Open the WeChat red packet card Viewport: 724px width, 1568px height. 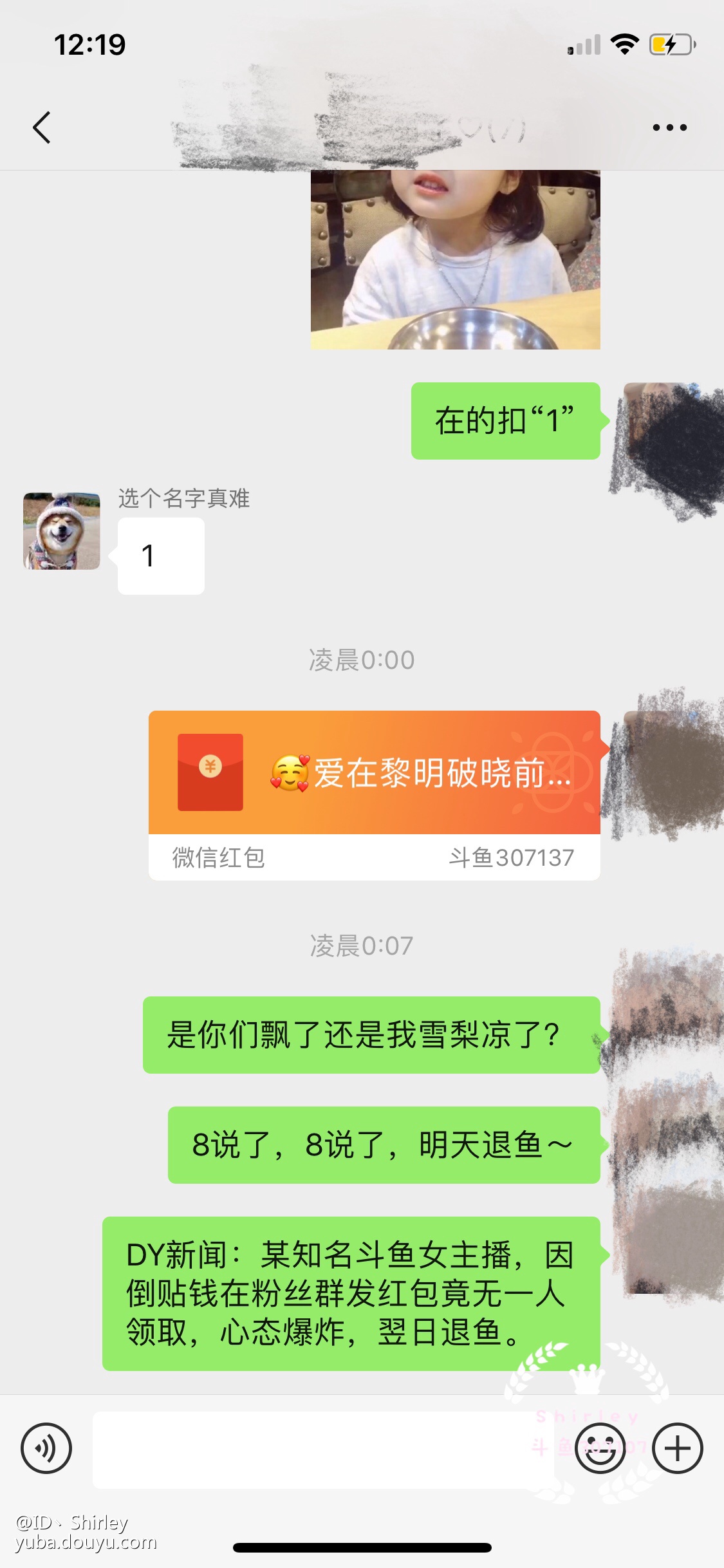pos(374,794)
